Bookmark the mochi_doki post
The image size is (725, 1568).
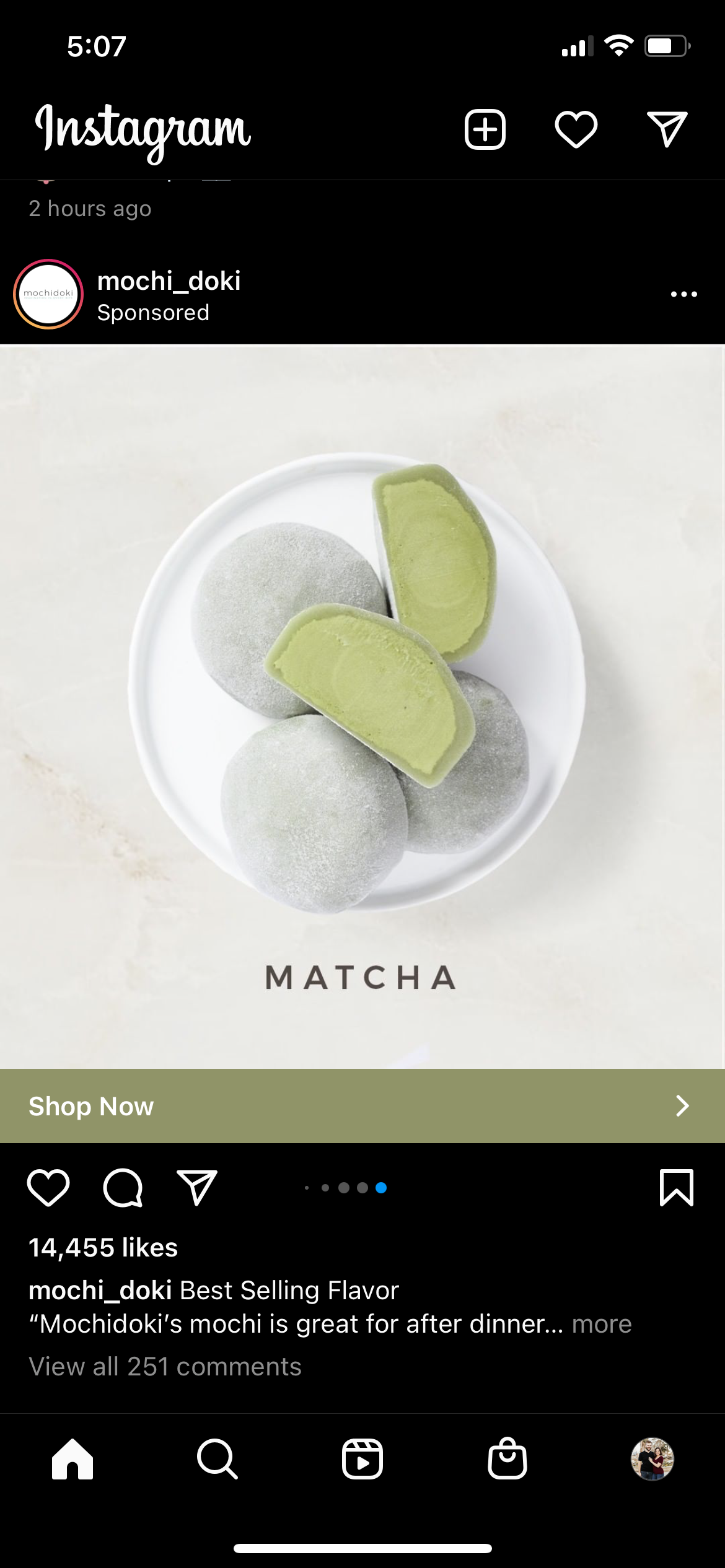click(x=677, y=1188)
